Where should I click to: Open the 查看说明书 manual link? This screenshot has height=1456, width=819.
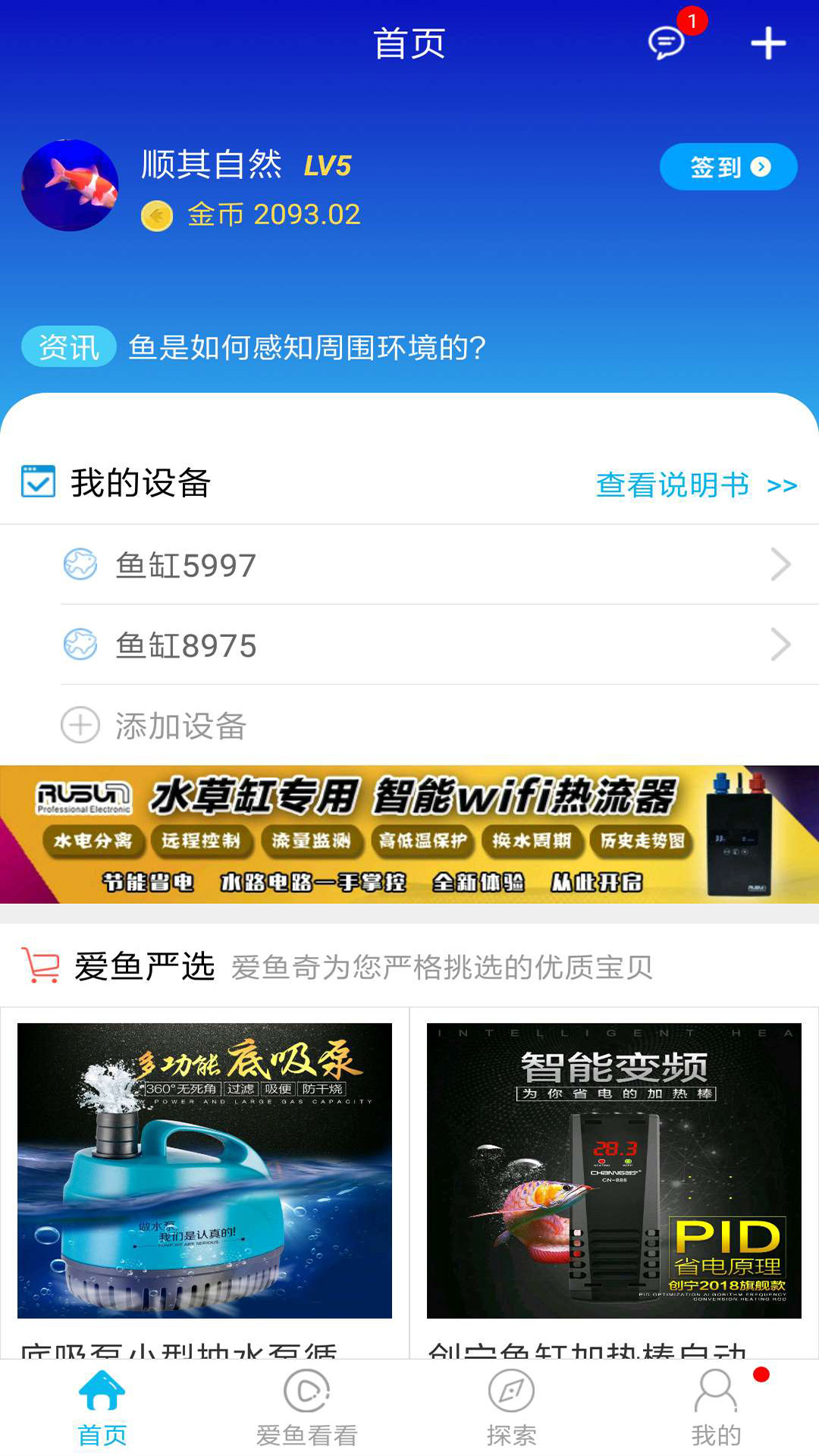672,483
